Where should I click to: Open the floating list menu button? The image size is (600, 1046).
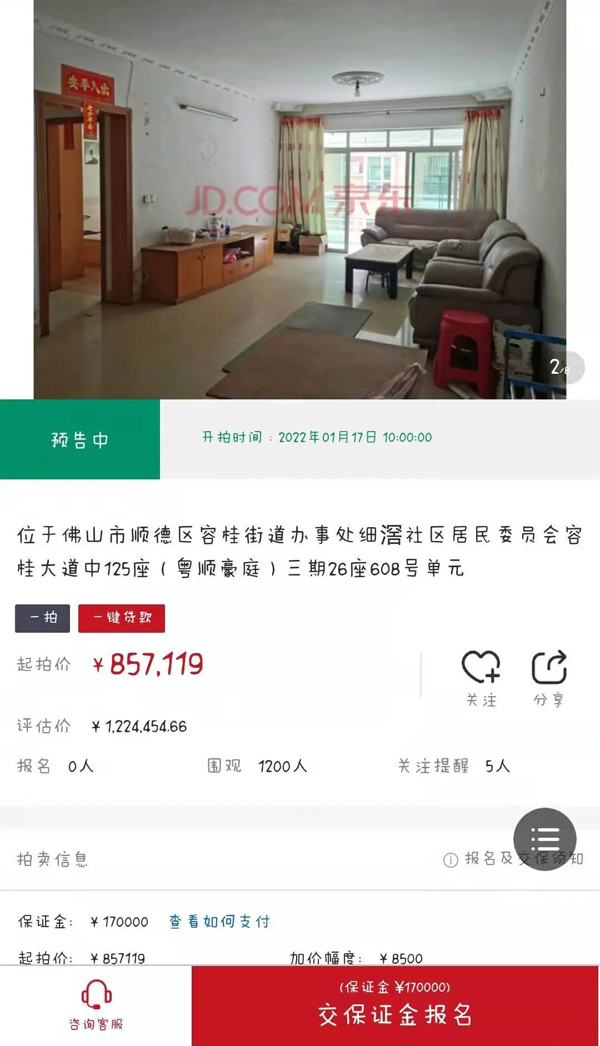click(545, 839)
